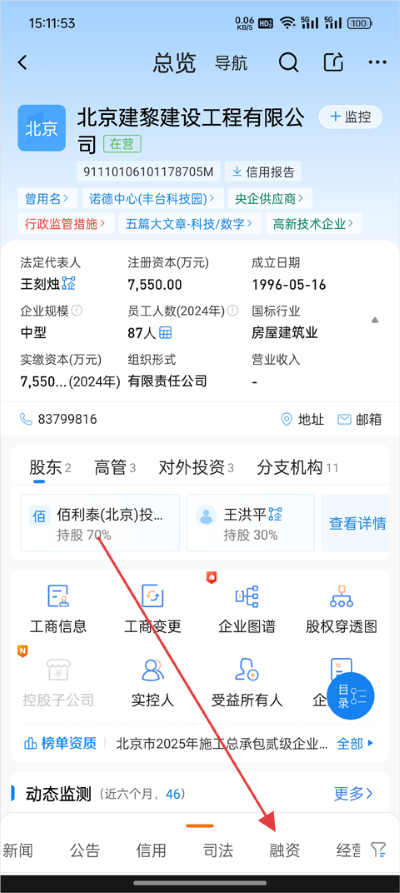Open the search magnifier icon
The height and width of the screenshot is (893, 400).
click(288, 63)
